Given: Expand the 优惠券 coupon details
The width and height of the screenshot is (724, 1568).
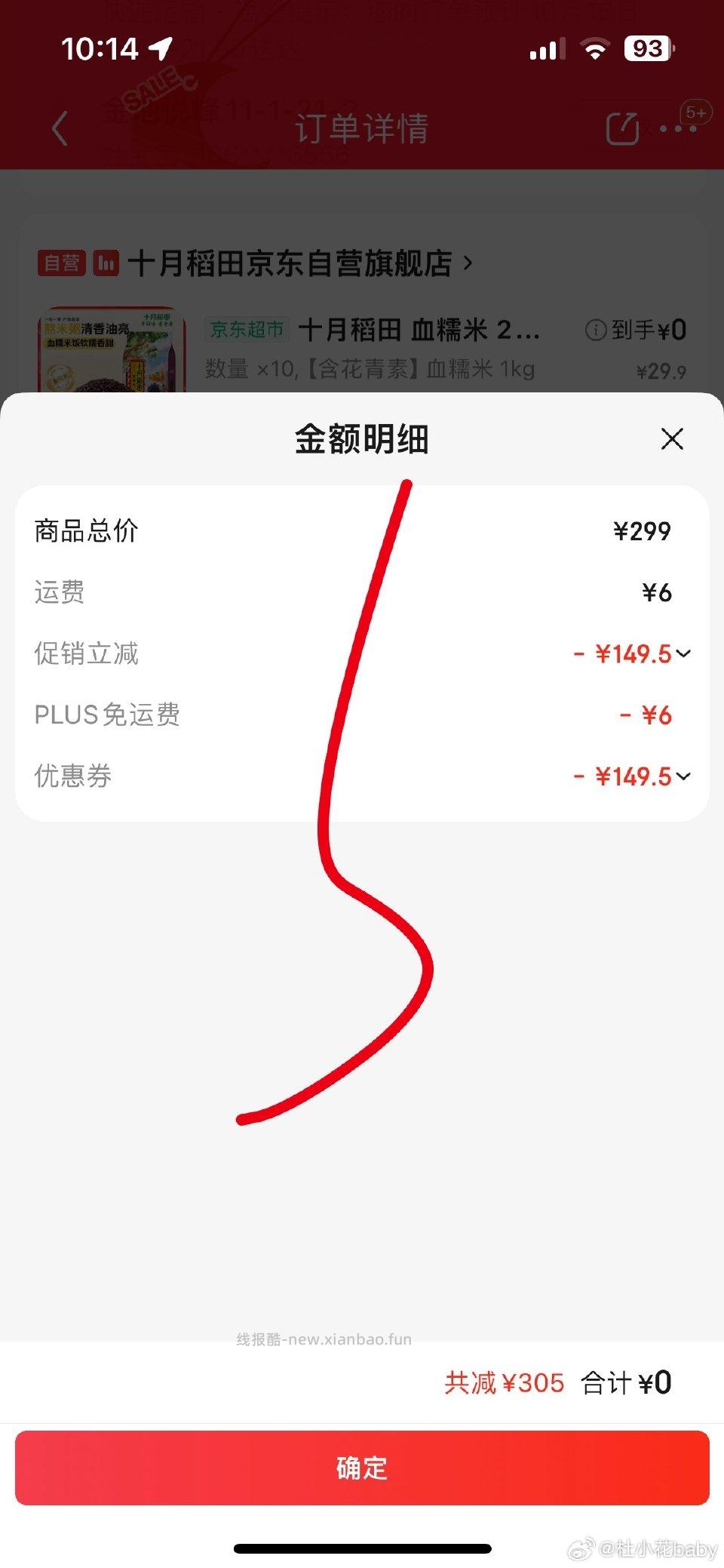Looking at the screenshot, I should click(683, 776).
